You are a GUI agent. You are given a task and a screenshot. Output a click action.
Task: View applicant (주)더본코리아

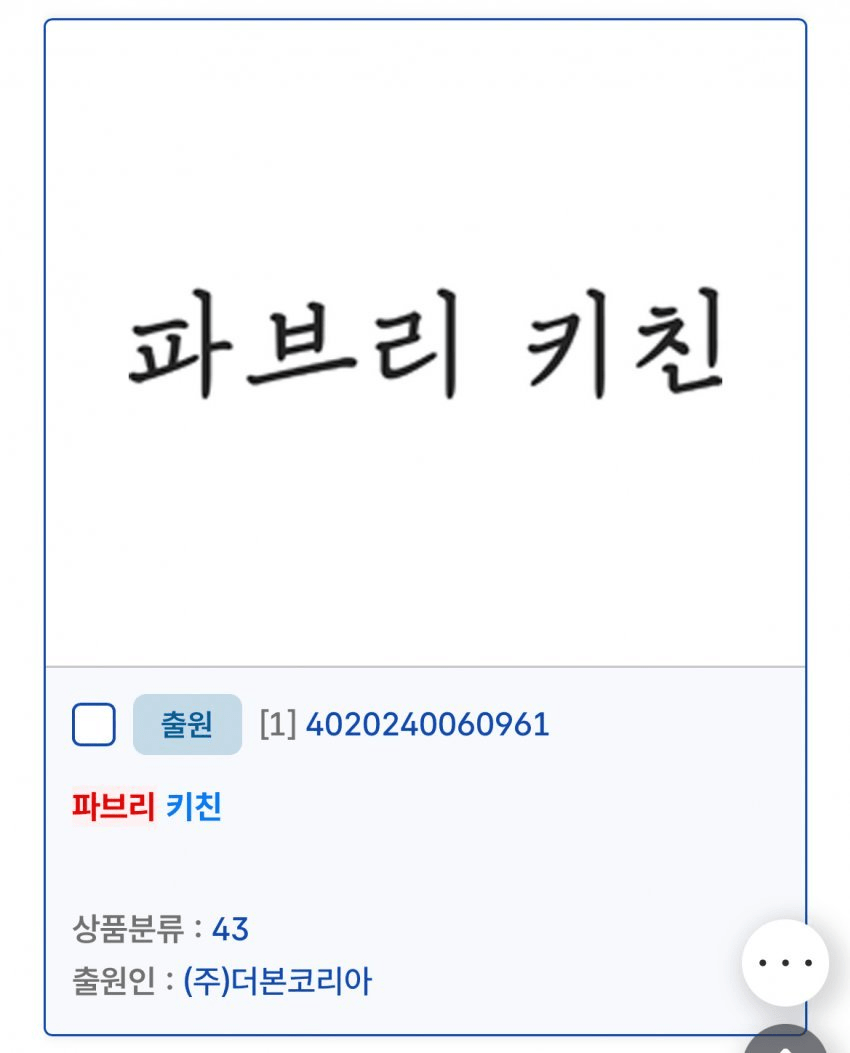pyautogui.click(x=278, y=981)
